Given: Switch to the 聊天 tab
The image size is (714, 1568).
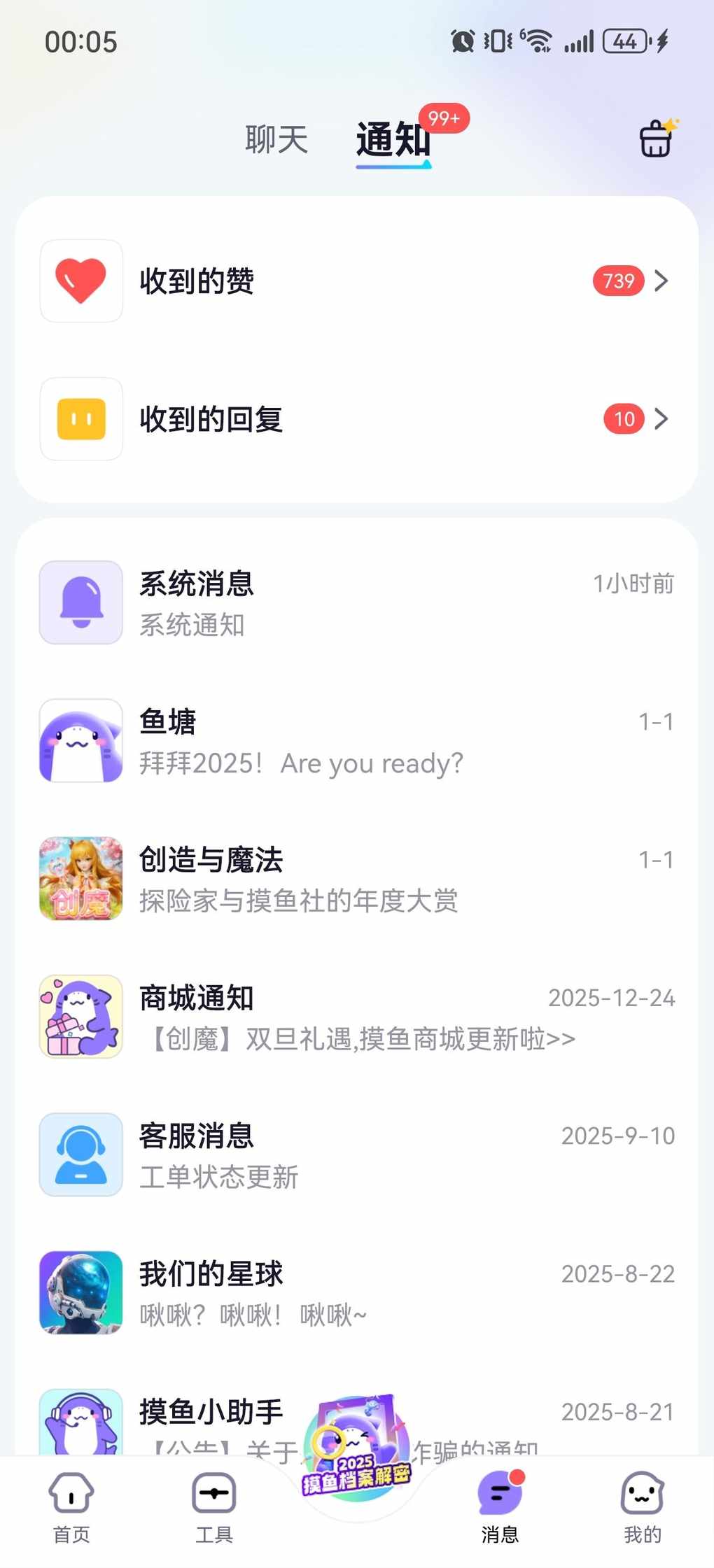Looking at the screenshot, I should (x=276, y=139).
